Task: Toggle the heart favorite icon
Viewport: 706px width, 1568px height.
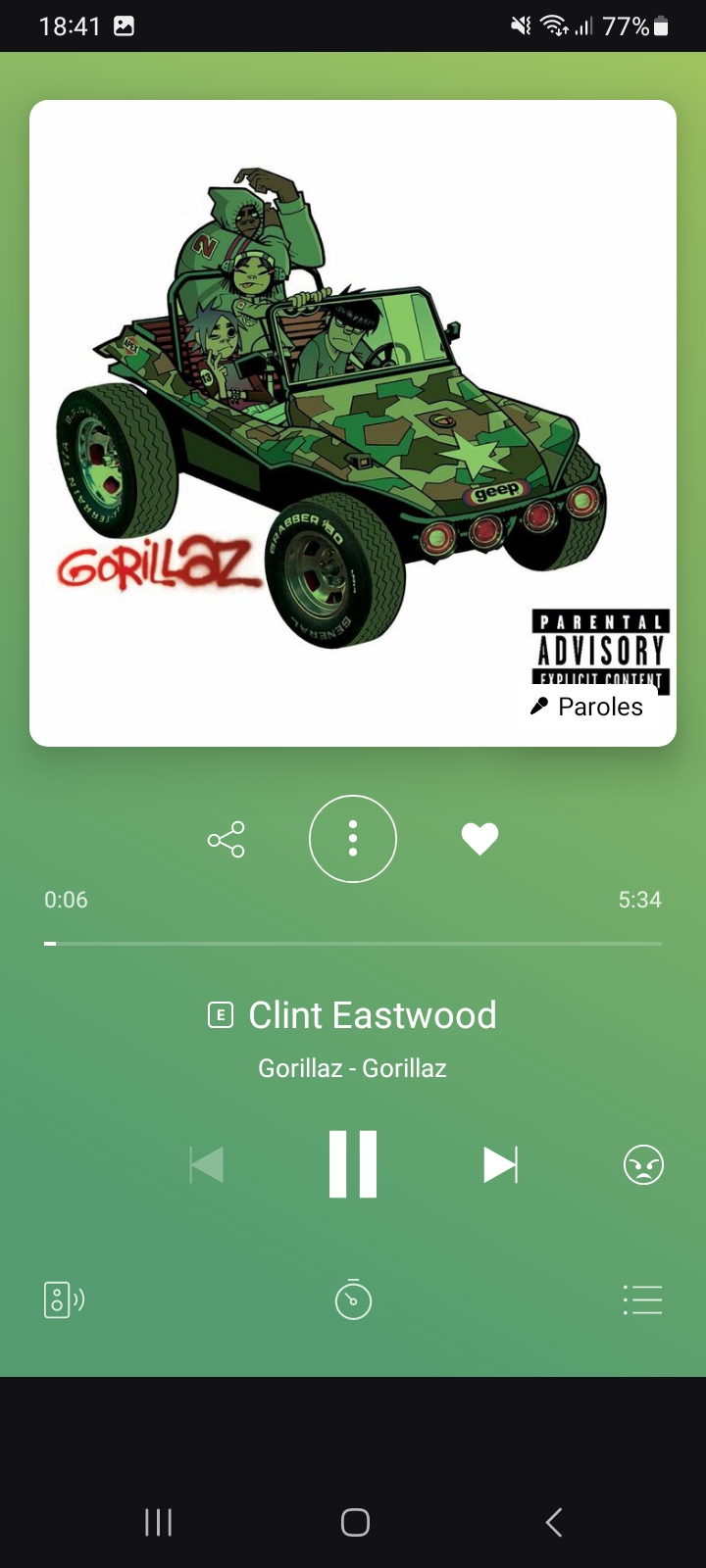Action: coord(479,839)
